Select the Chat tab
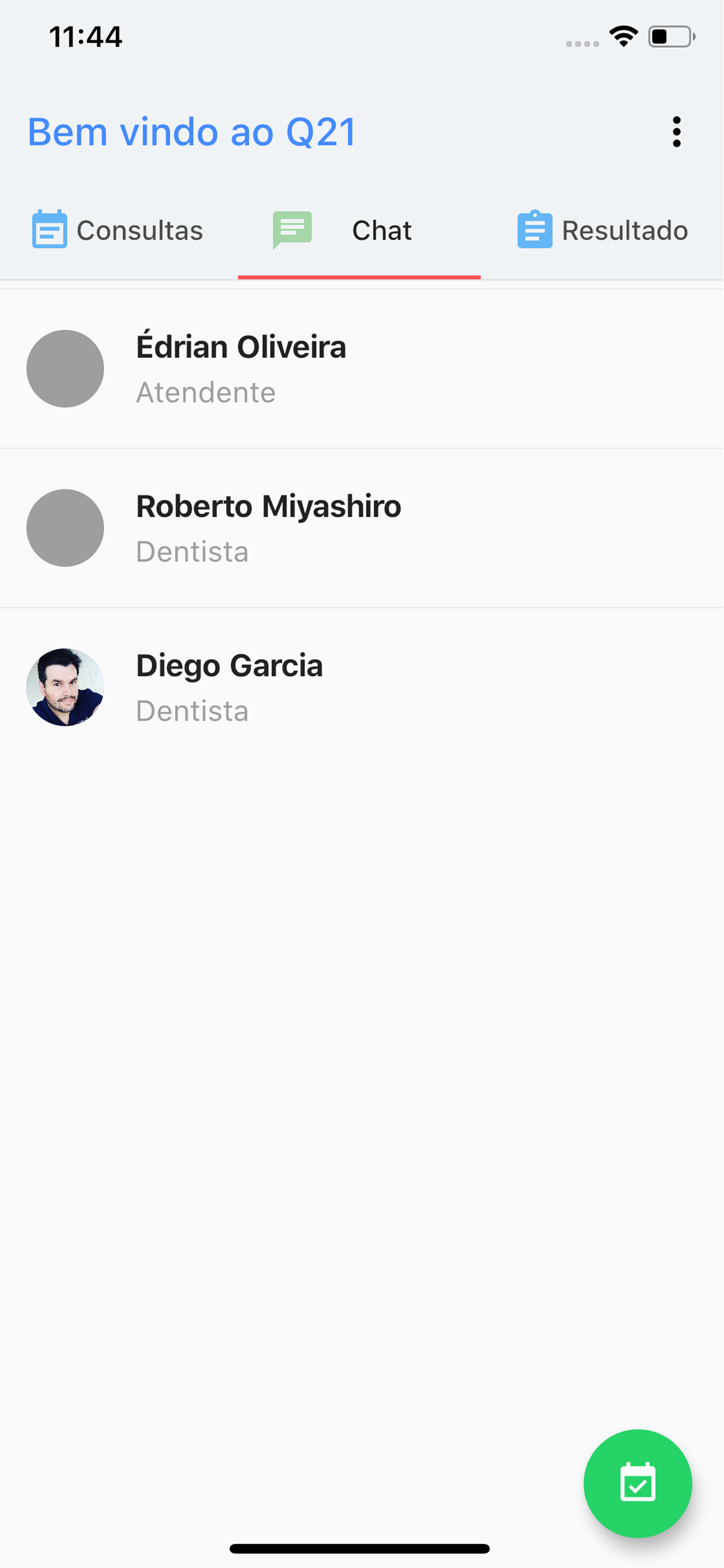Image resolution: width=724 pixels, height=1568 pixels. [359, 230]
